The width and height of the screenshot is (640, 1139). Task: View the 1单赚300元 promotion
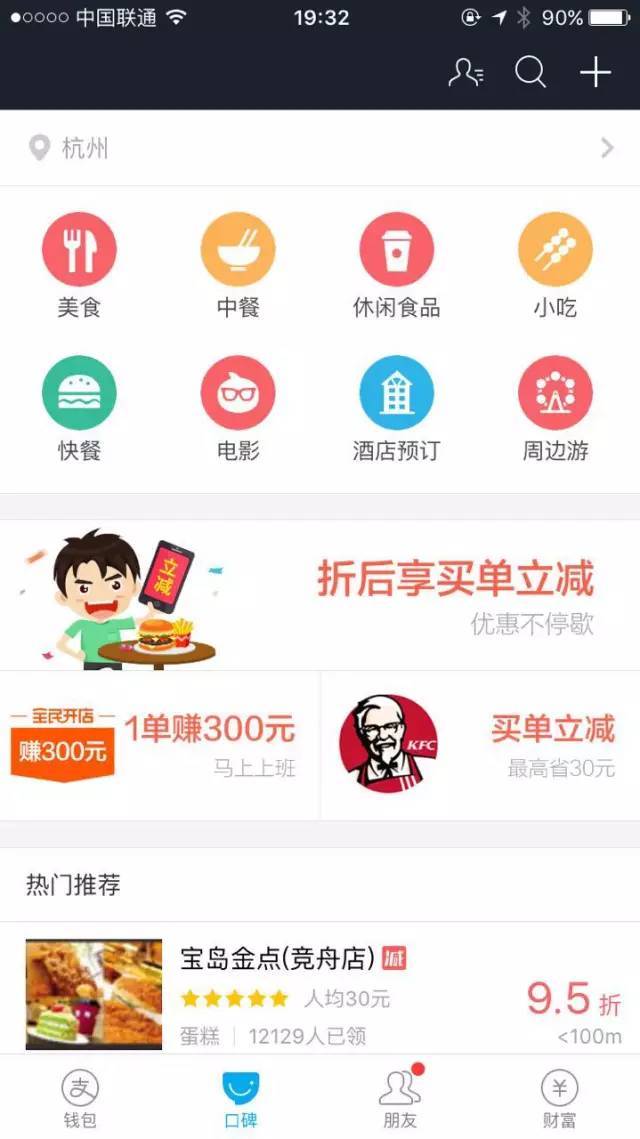[x=160, y=746]
